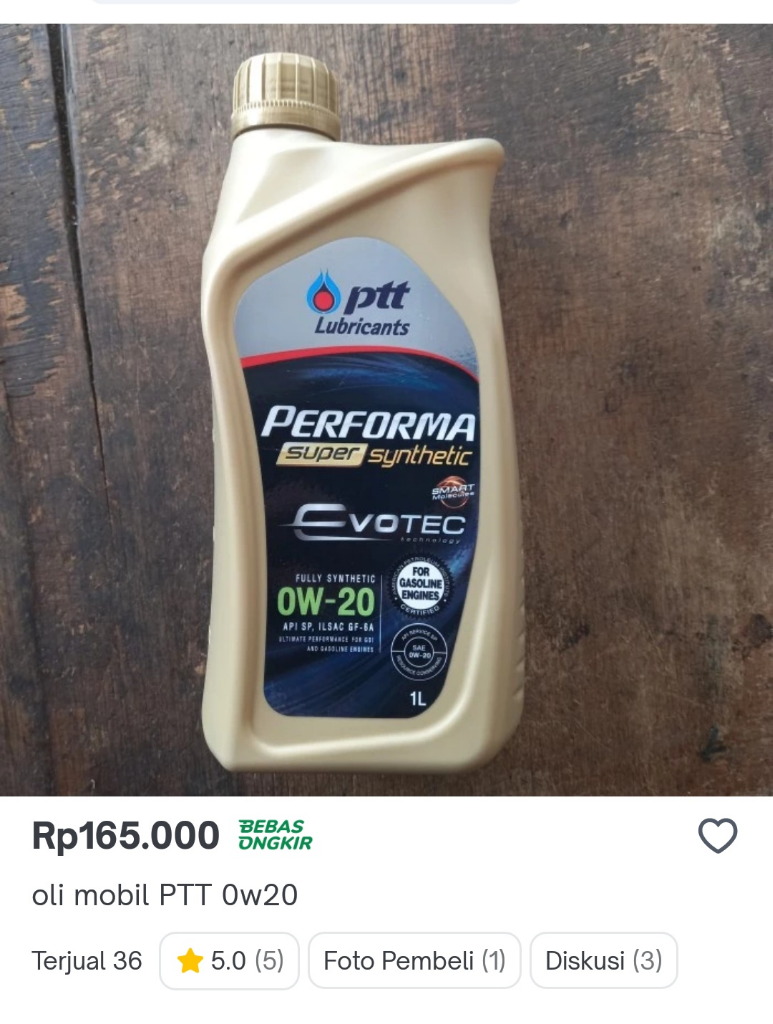Screen dimensions: 773x1024
Task: Open the 5.0 rating reviews chip
Action: (x=229, y=961)
